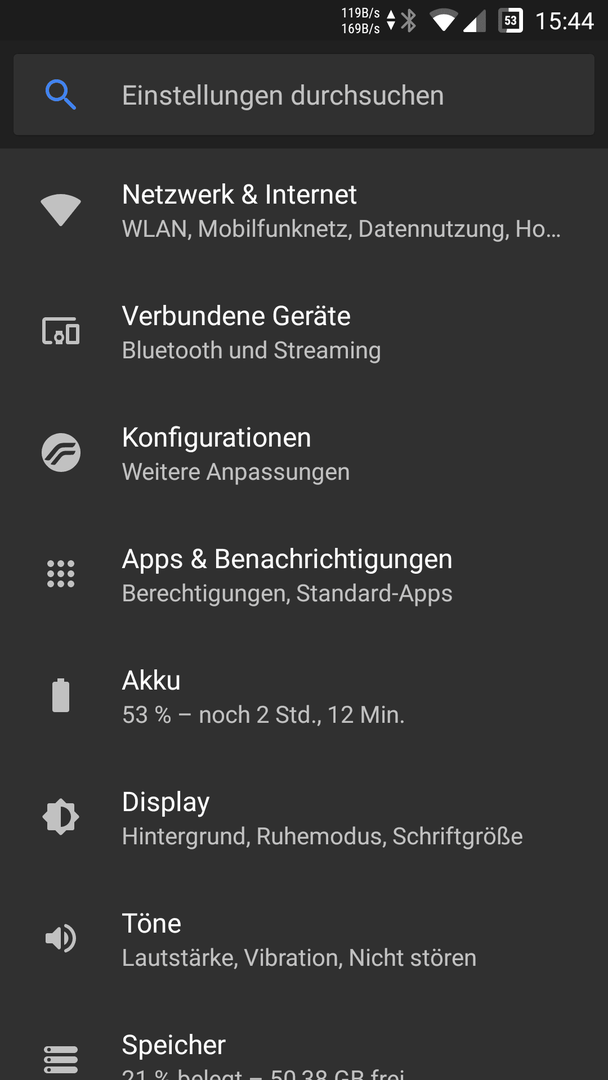Open the Einstellungen durchsuchen search field

pyautogui.click(x=304, y=94)
